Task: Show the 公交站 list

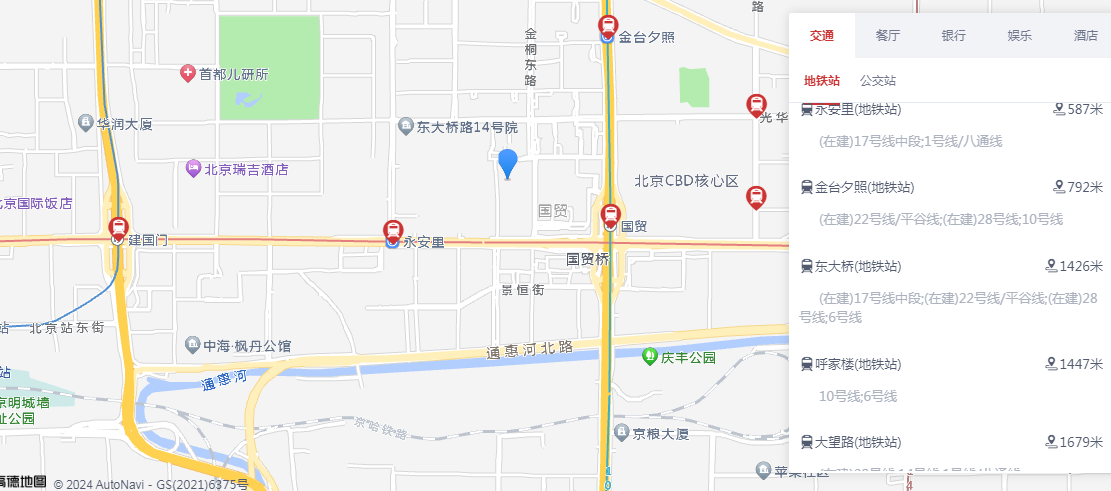Action: pos(877,81)
